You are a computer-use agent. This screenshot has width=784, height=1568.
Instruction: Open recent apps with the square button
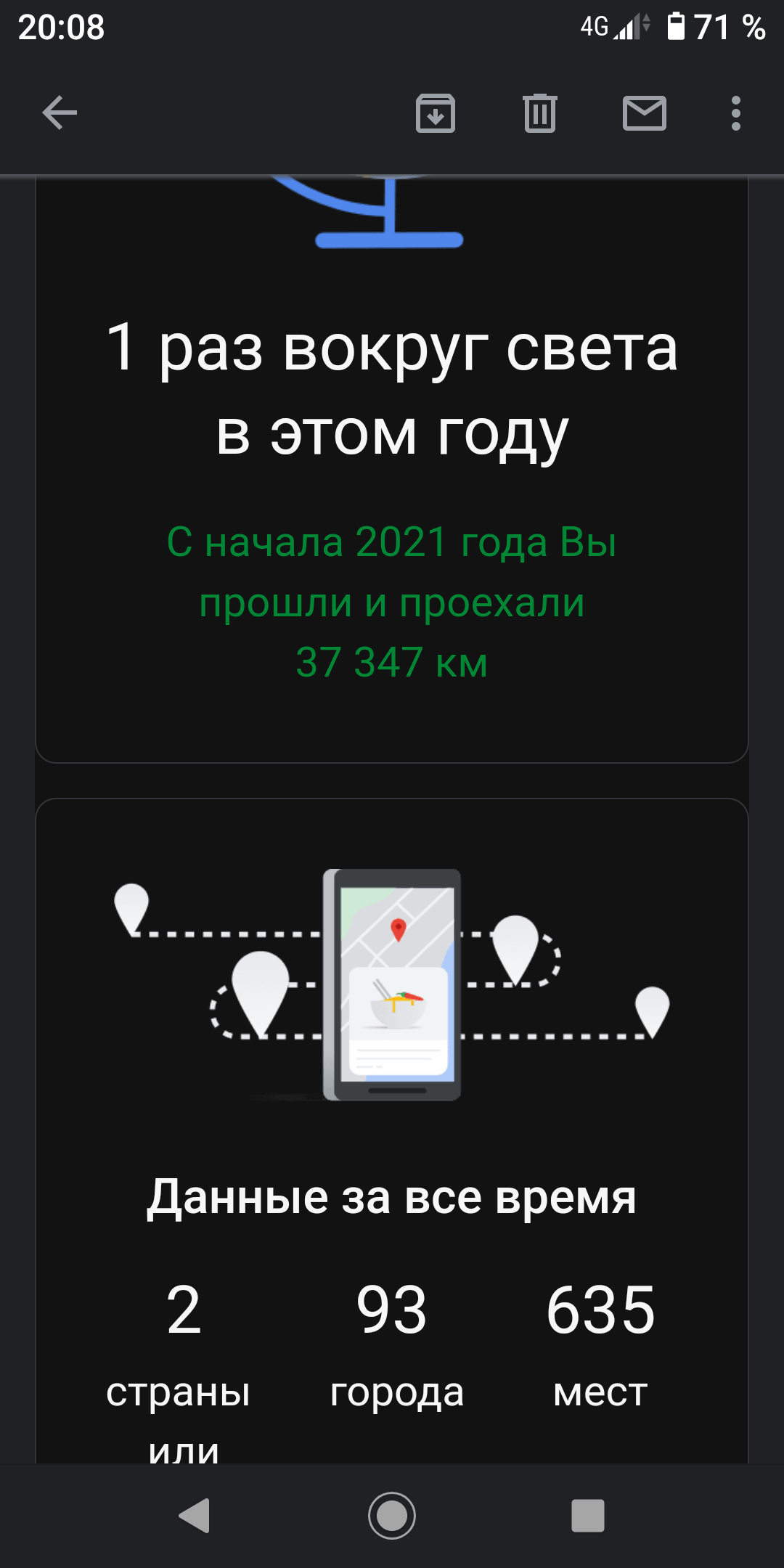pos(588,1515)
